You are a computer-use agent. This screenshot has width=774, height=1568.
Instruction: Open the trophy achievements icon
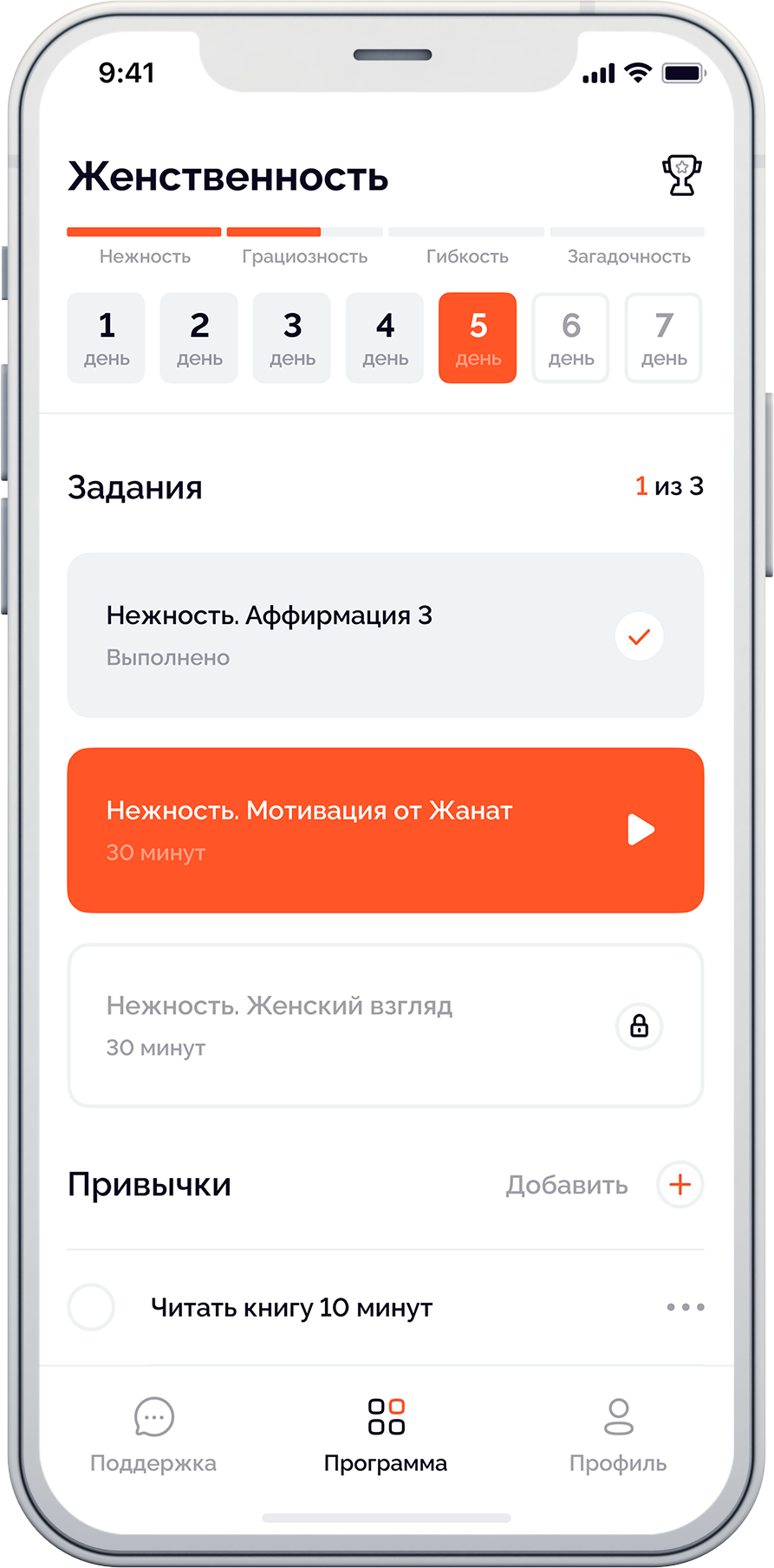[x=681, y=176]
